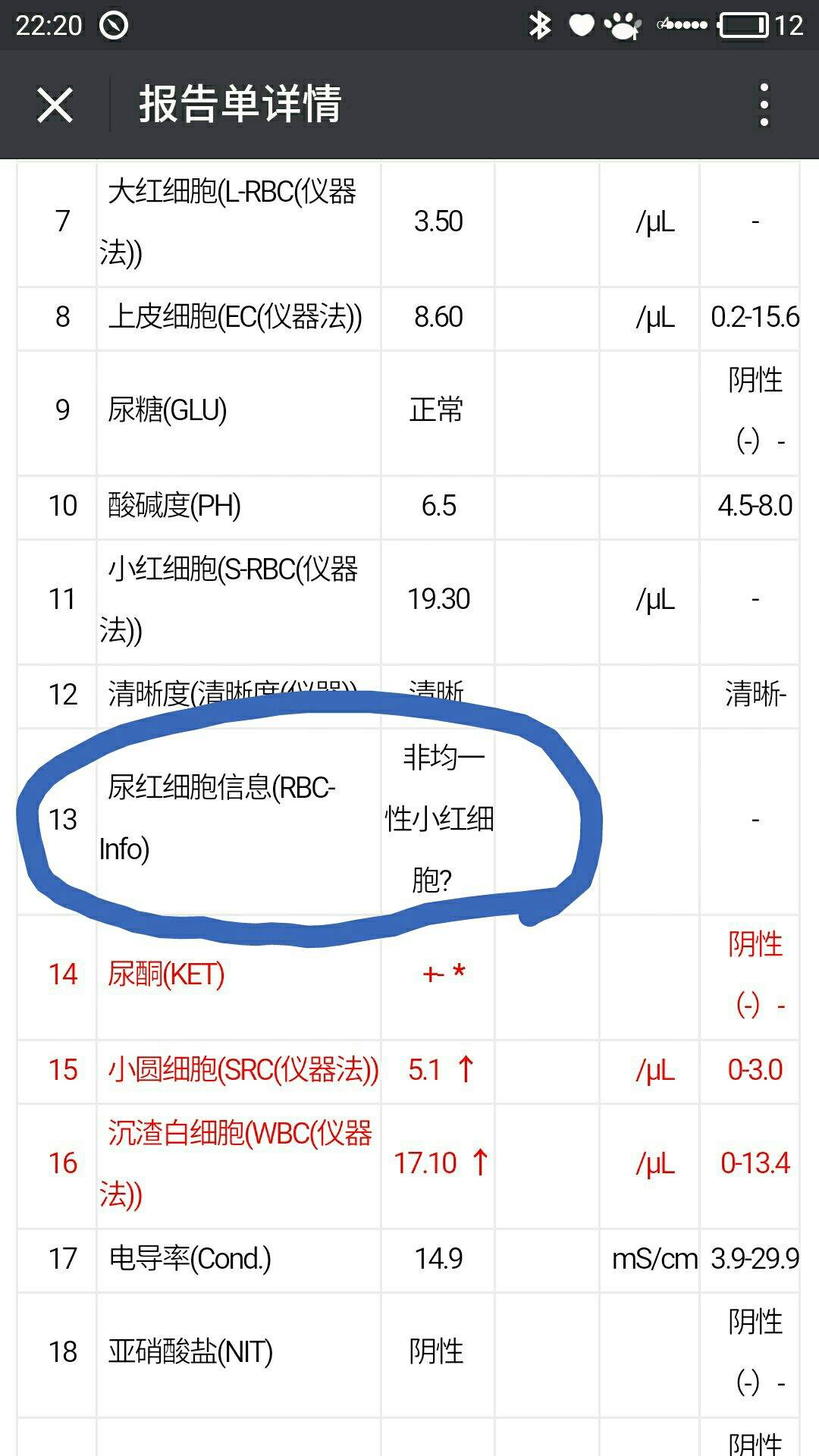Close the report details page
This screenshot has height=1456, width=819.
coord(55,105)
